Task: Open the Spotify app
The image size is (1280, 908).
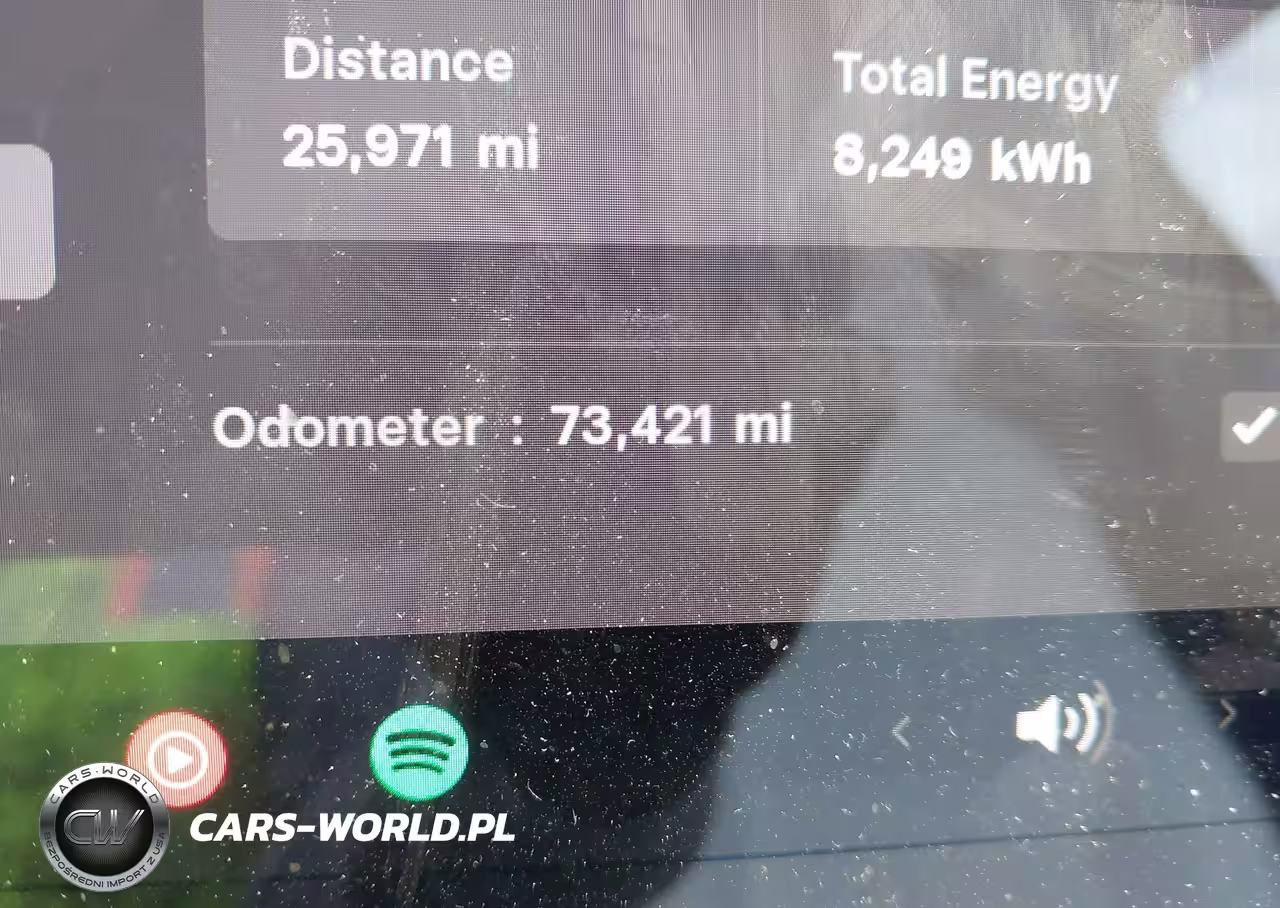Action: 419,752
